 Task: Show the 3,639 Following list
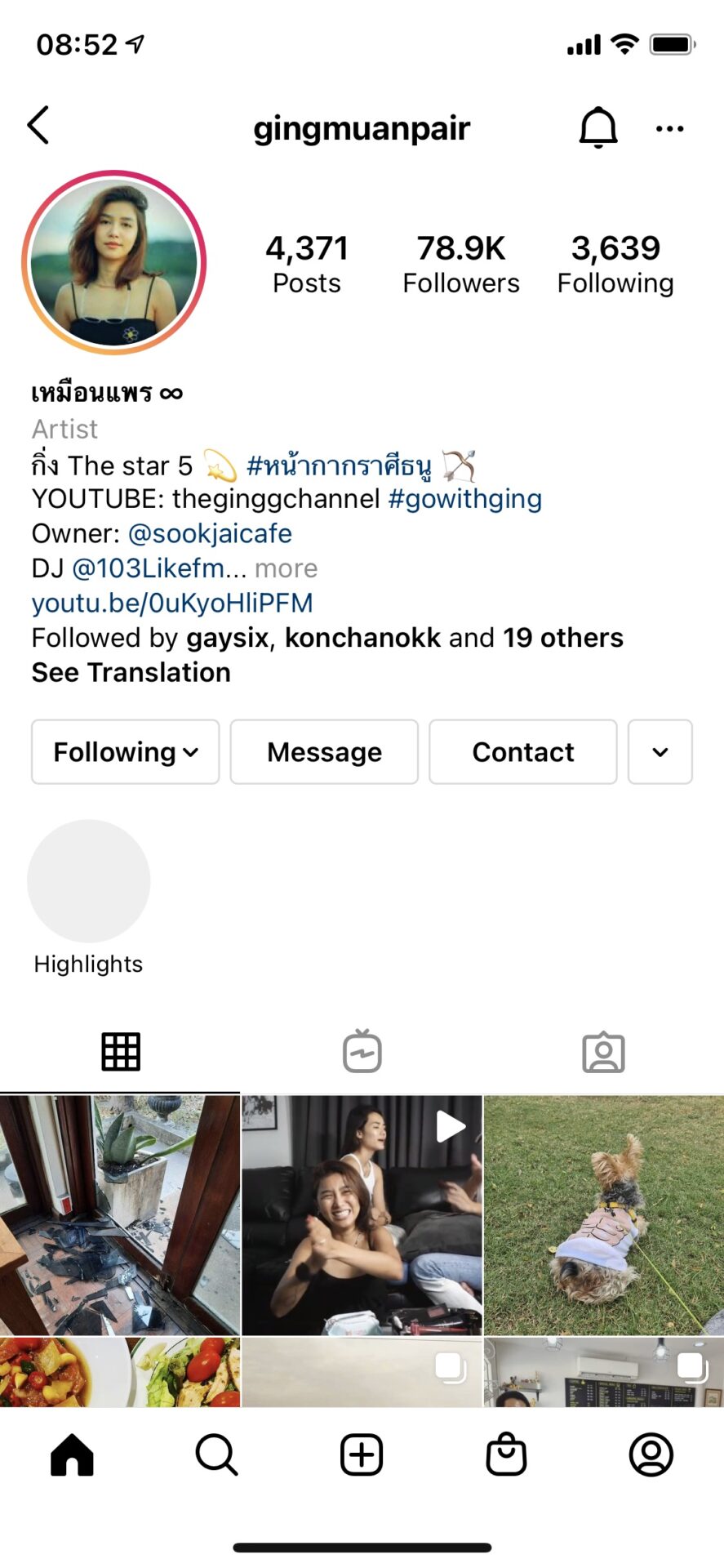(615, 263)
